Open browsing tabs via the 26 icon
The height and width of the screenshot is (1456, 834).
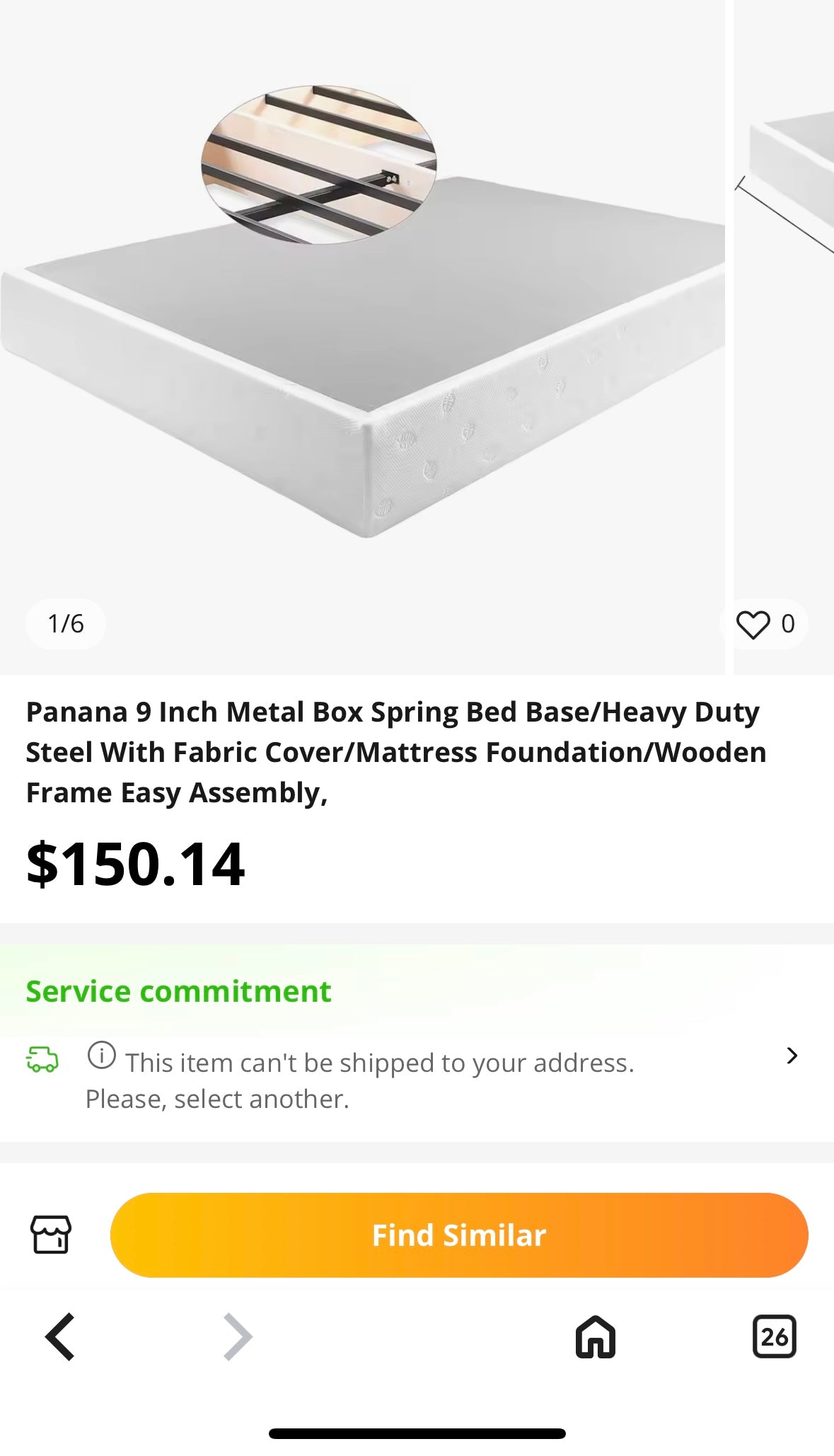click(775, 1337)
